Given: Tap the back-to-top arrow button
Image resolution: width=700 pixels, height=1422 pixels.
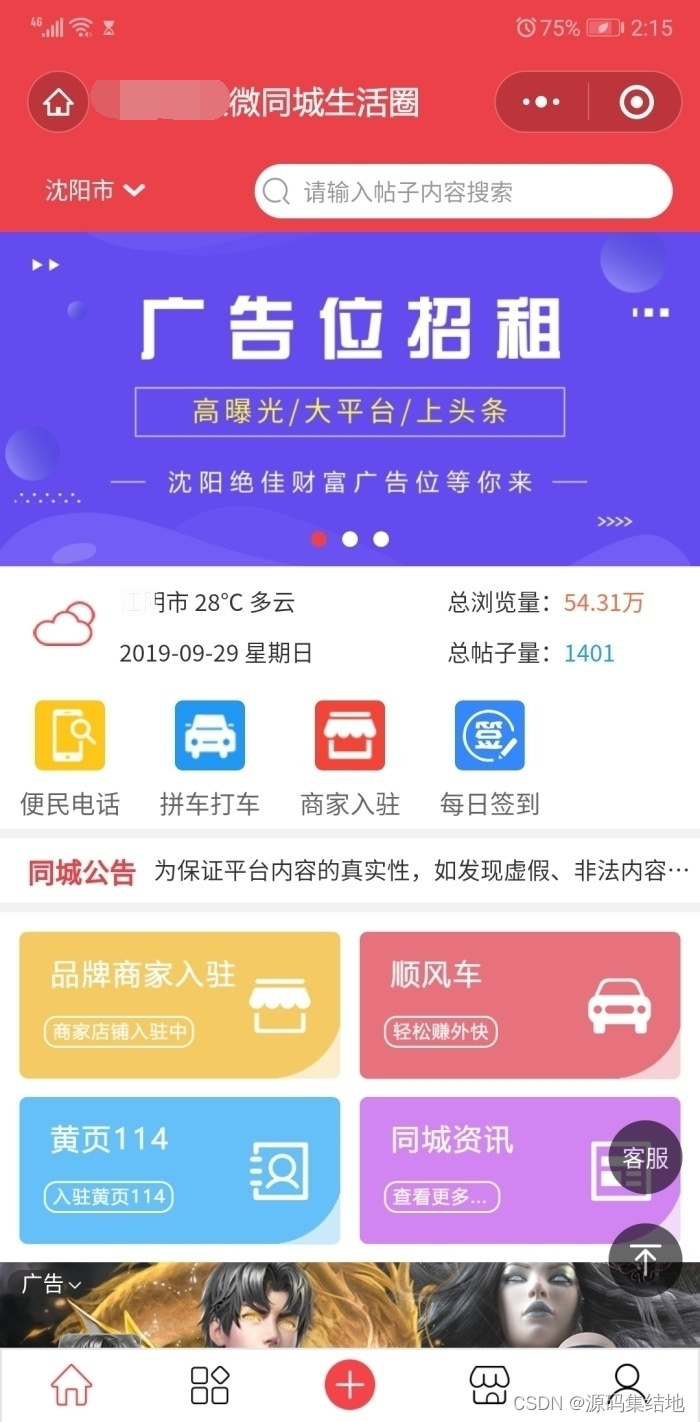Looking at the screenshot, I should pos(645,1260).
